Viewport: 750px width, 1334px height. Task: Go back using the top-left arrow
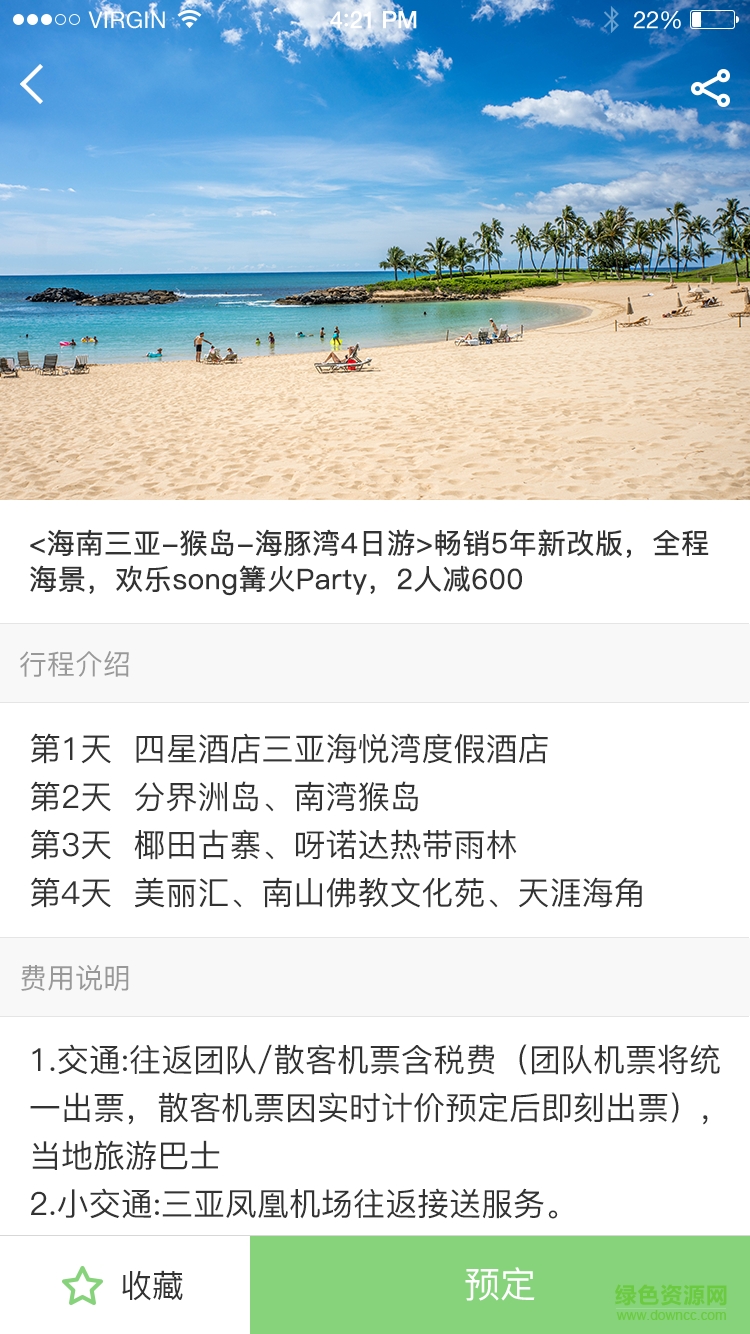point(32,85)
